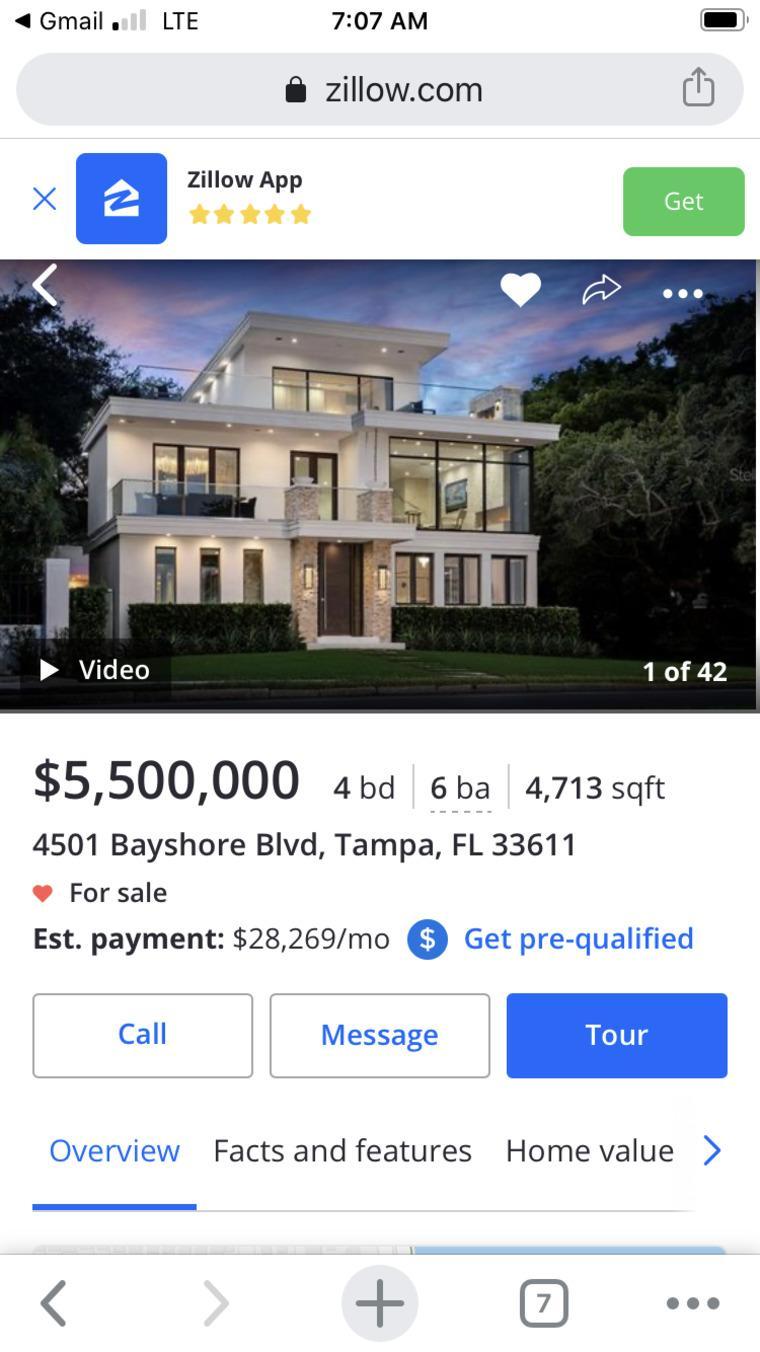Show more tabs with right chevron
Image resolution: width=760 pixels, height=1352 pixels.
712,1151
